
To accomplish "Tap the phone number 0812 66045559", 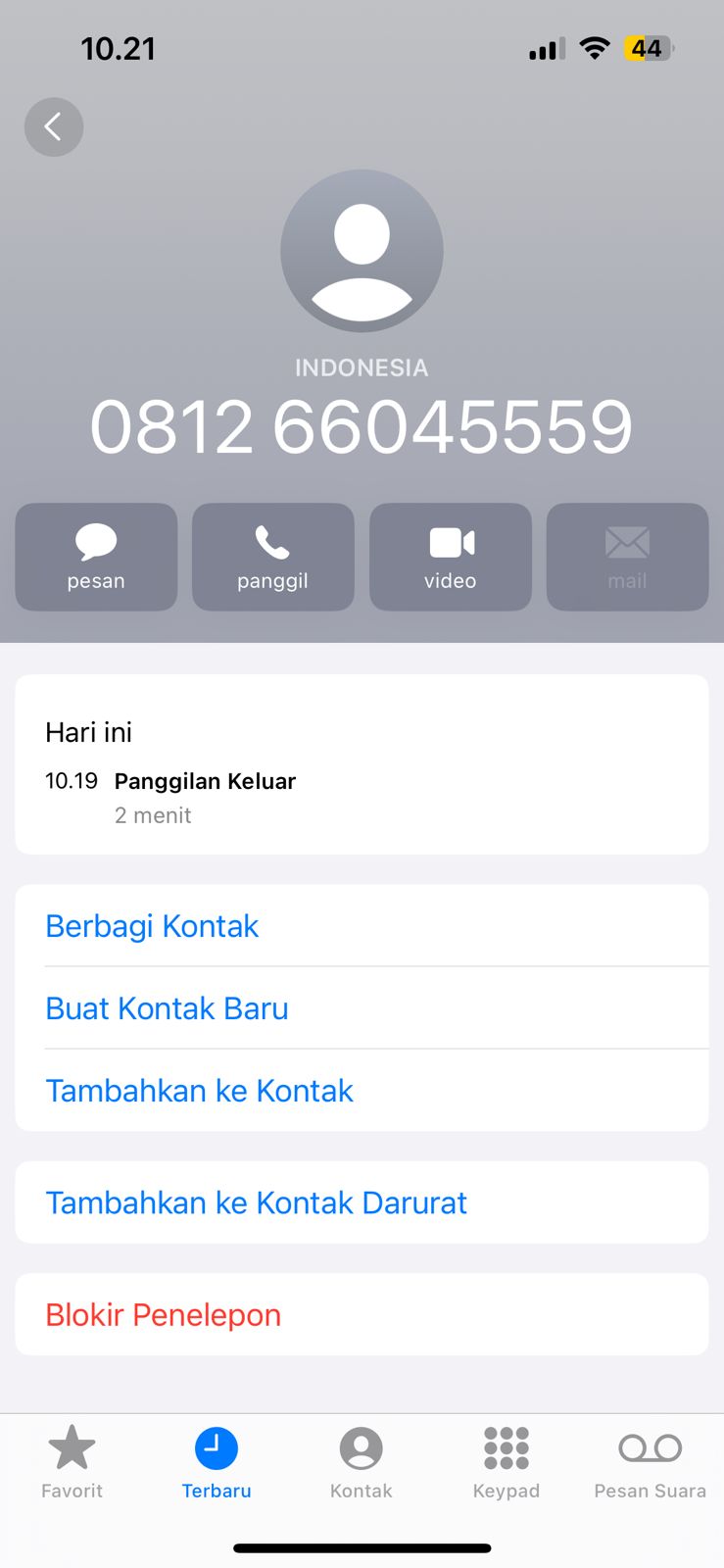I will 362,424.
